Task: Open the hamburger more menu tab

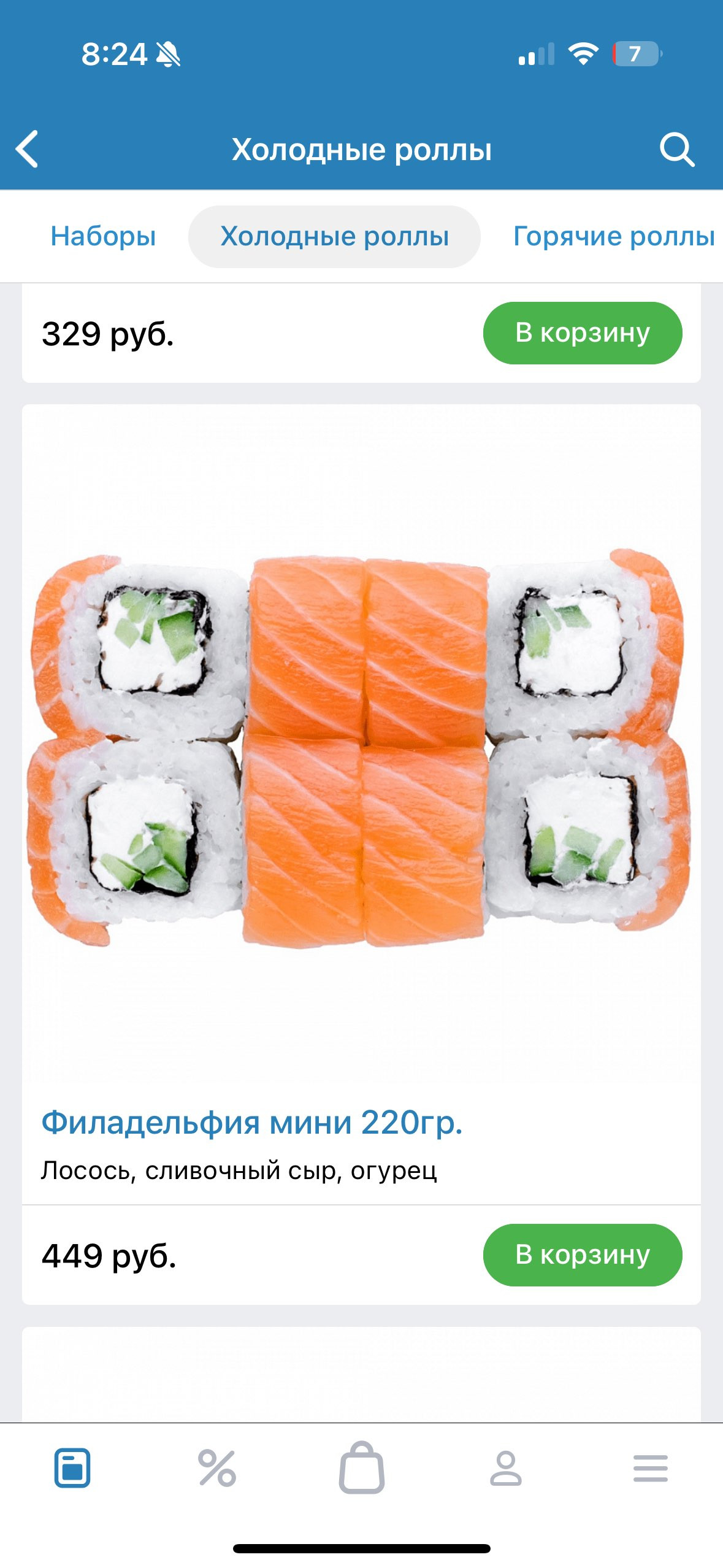Action: [x=651, y=1468]
